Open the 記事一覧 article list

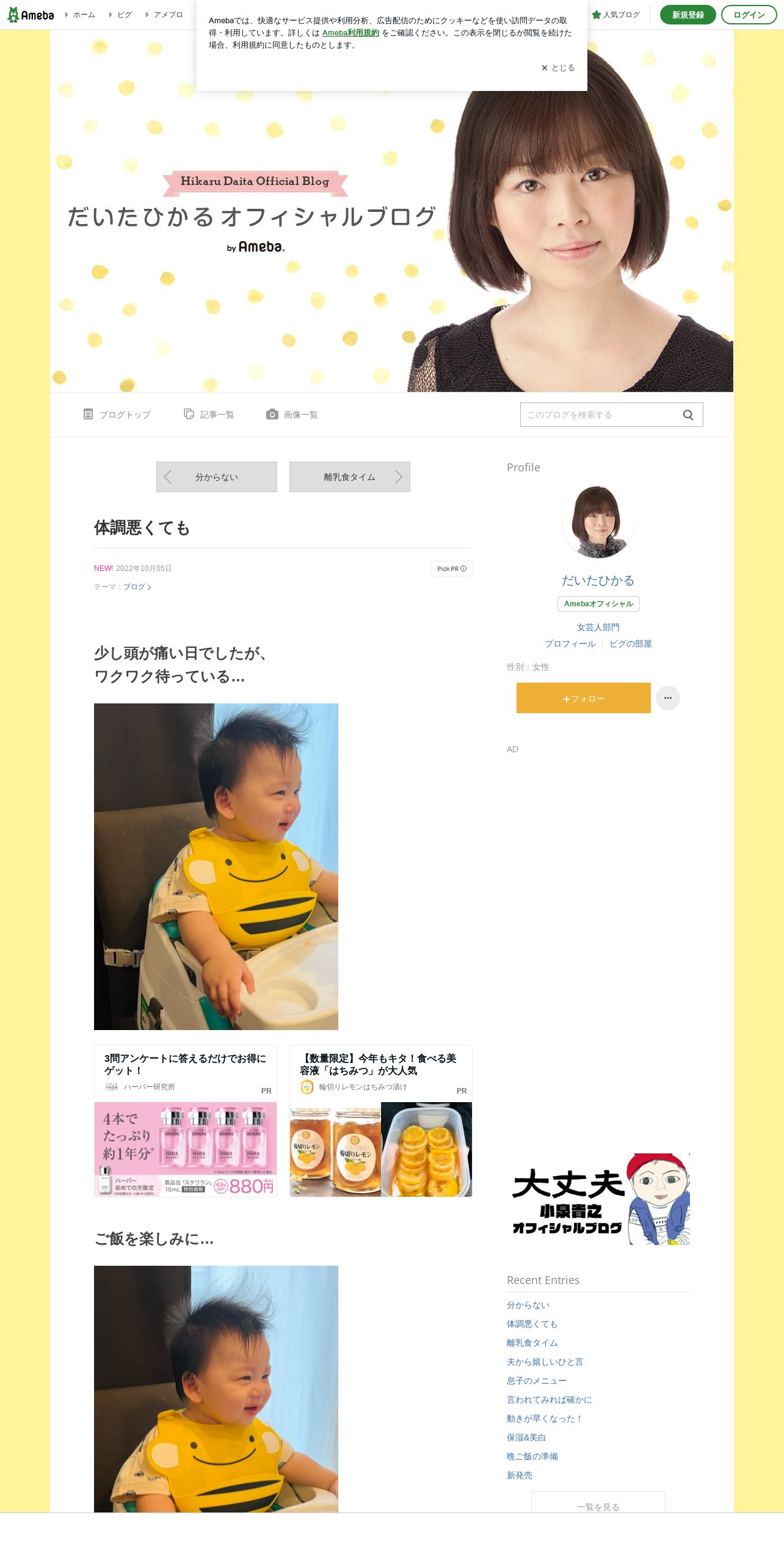click(x=209, y=415)
